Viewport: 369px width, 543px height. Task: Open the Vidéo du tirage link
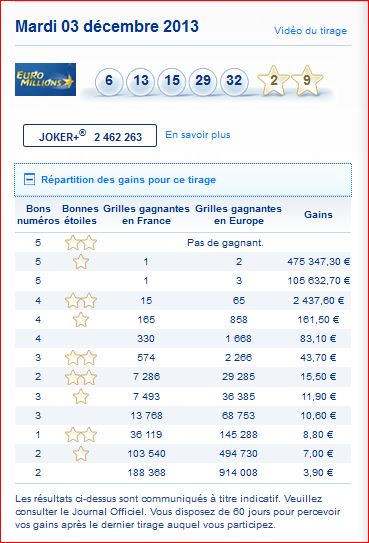tap(310, 31)
